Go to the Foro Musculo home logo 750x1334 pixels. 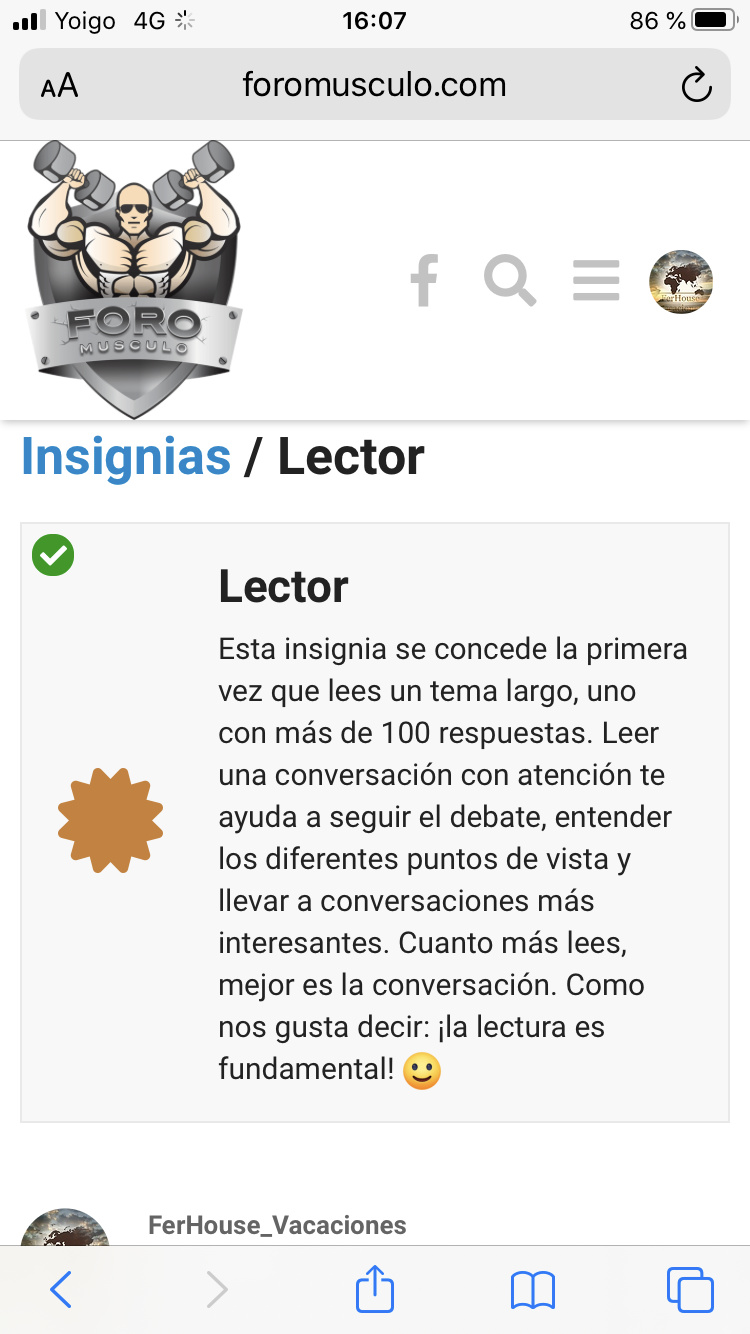pos(134,280)
